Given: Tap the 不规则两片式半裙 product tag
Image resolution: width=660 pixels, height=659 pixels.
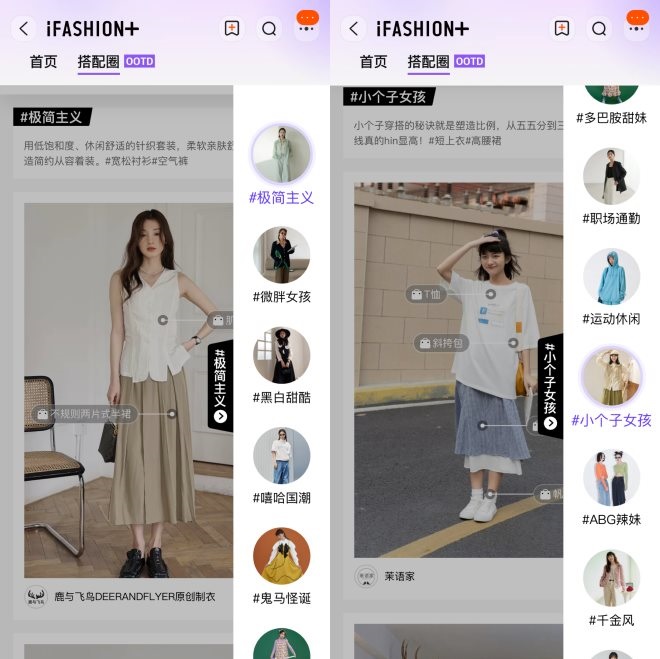Looking at the screenshot, I should click(x=84, y=413).
